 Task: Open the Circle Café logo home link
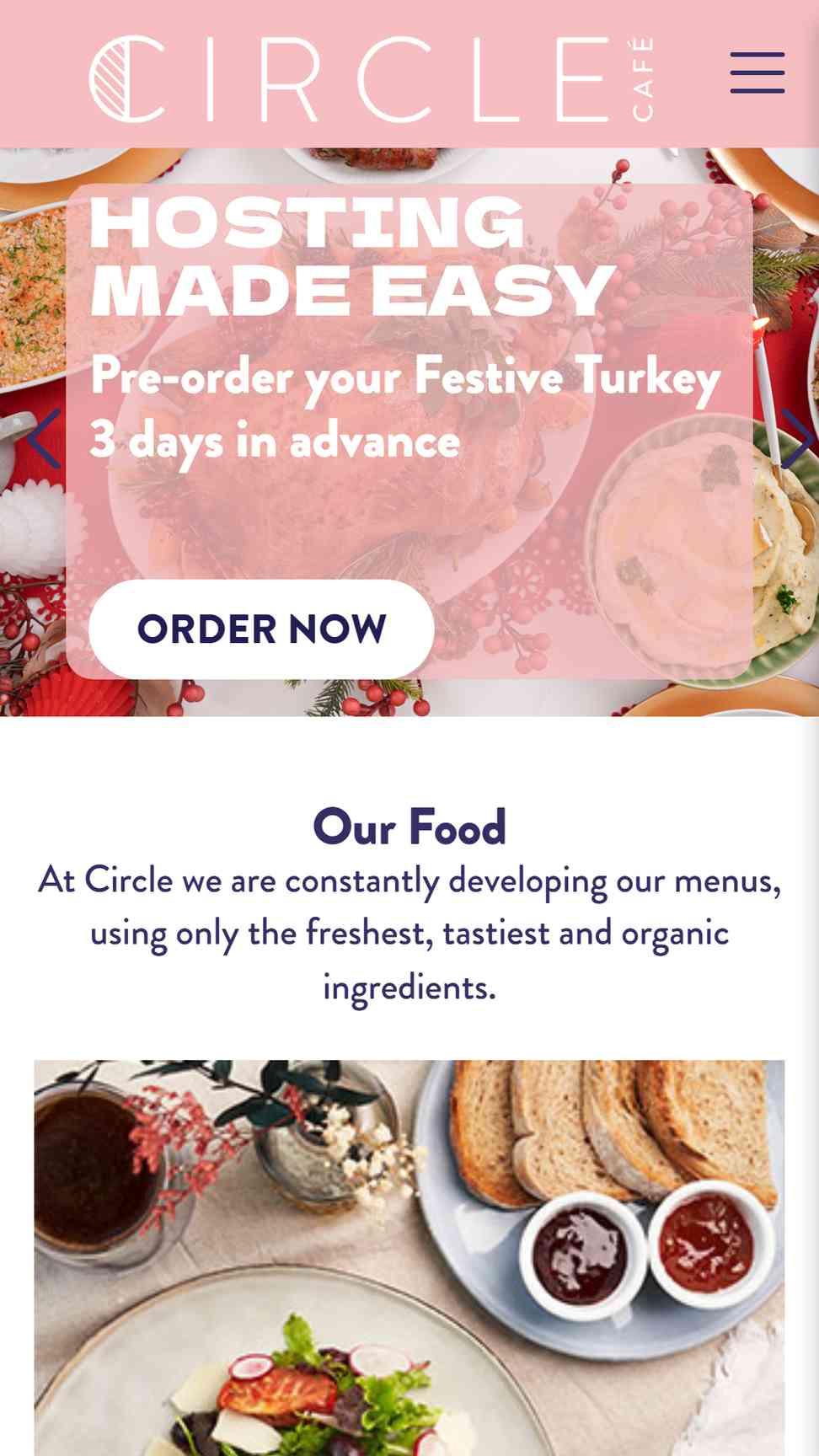click(372, 78)
